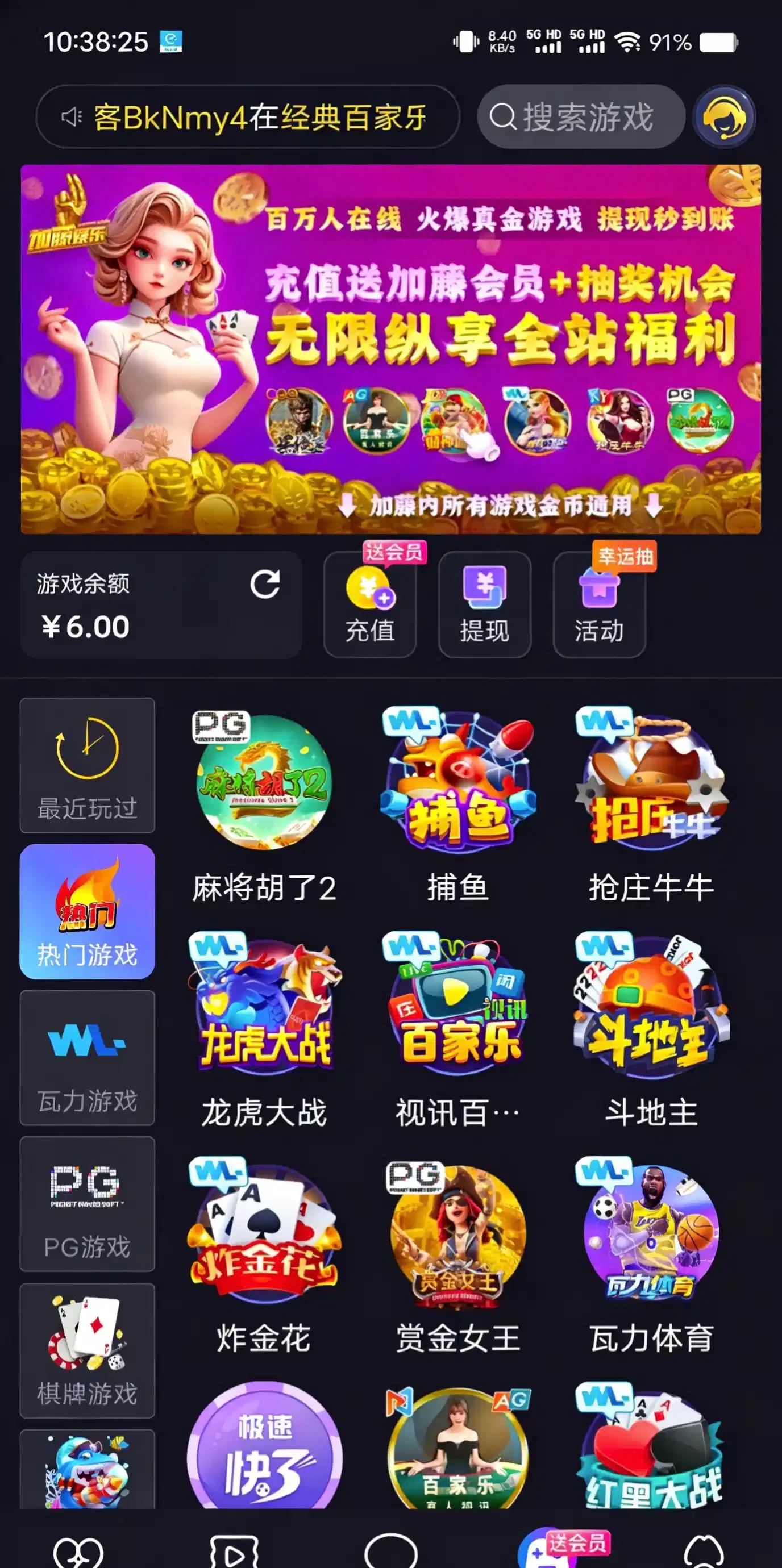The width and height of the screenshot is (782, 1568).
Task: Open the 提现 withdraw button
Action: 484,606
